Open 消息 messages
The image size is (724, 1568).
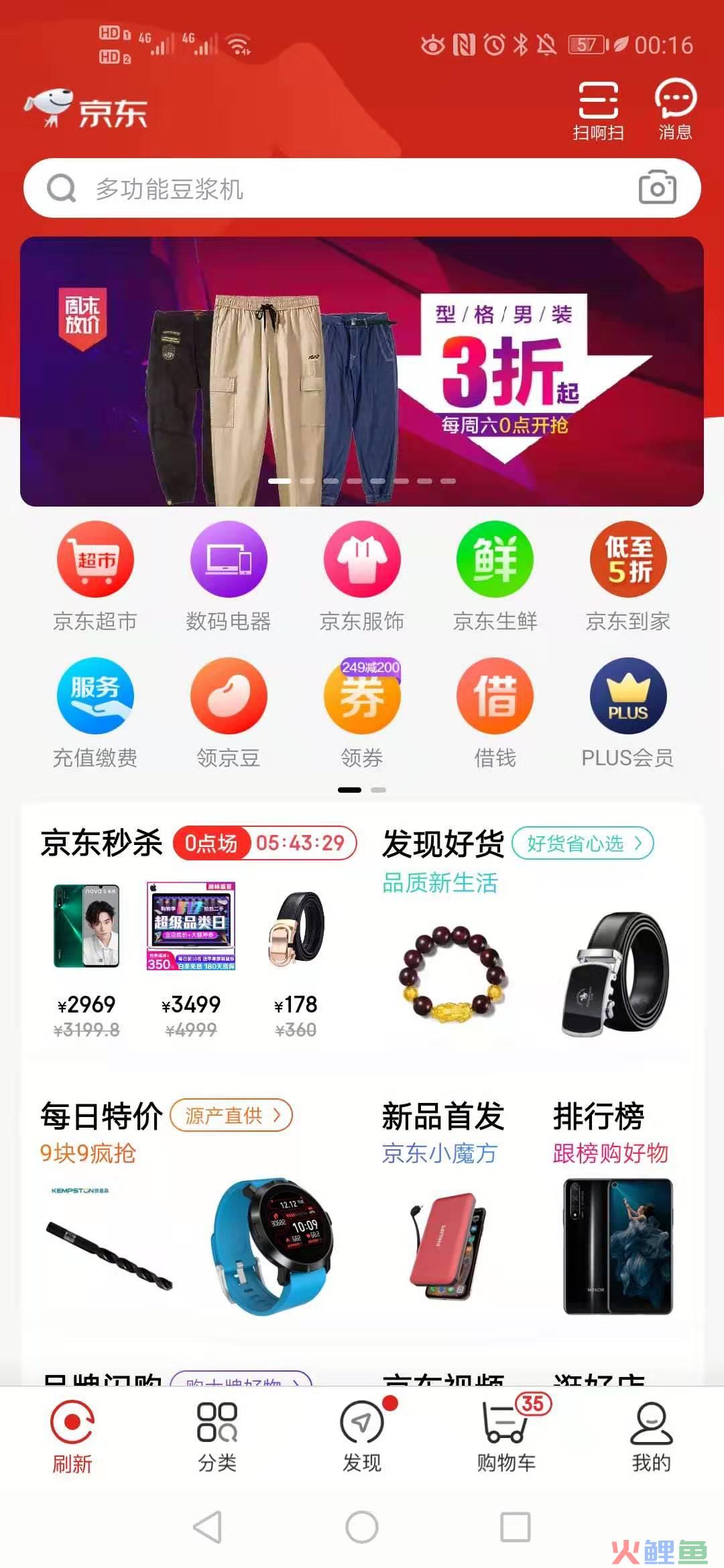pyautogui.click(x=675, y=111)
